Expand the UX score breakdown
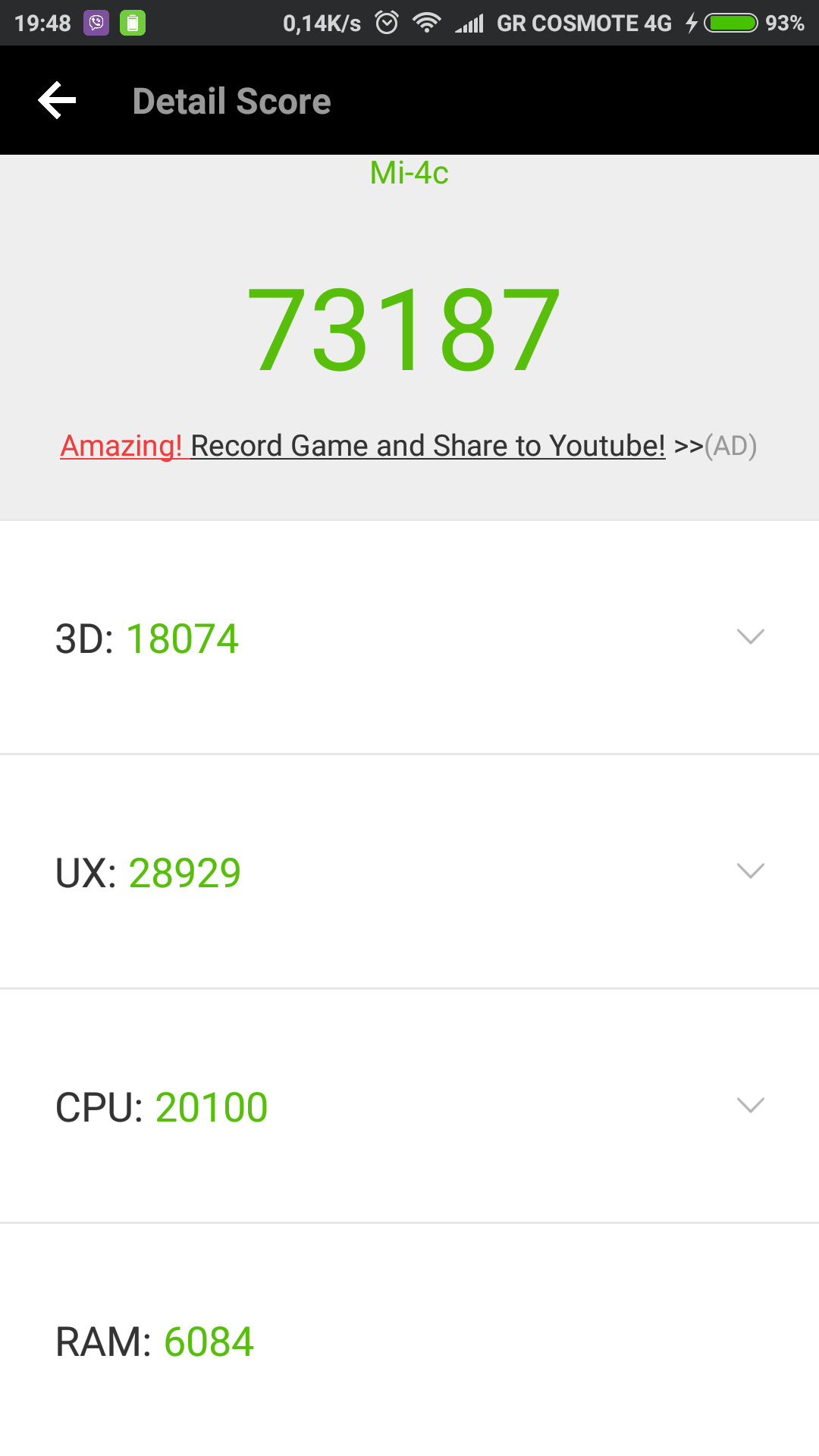 (750, 871)
